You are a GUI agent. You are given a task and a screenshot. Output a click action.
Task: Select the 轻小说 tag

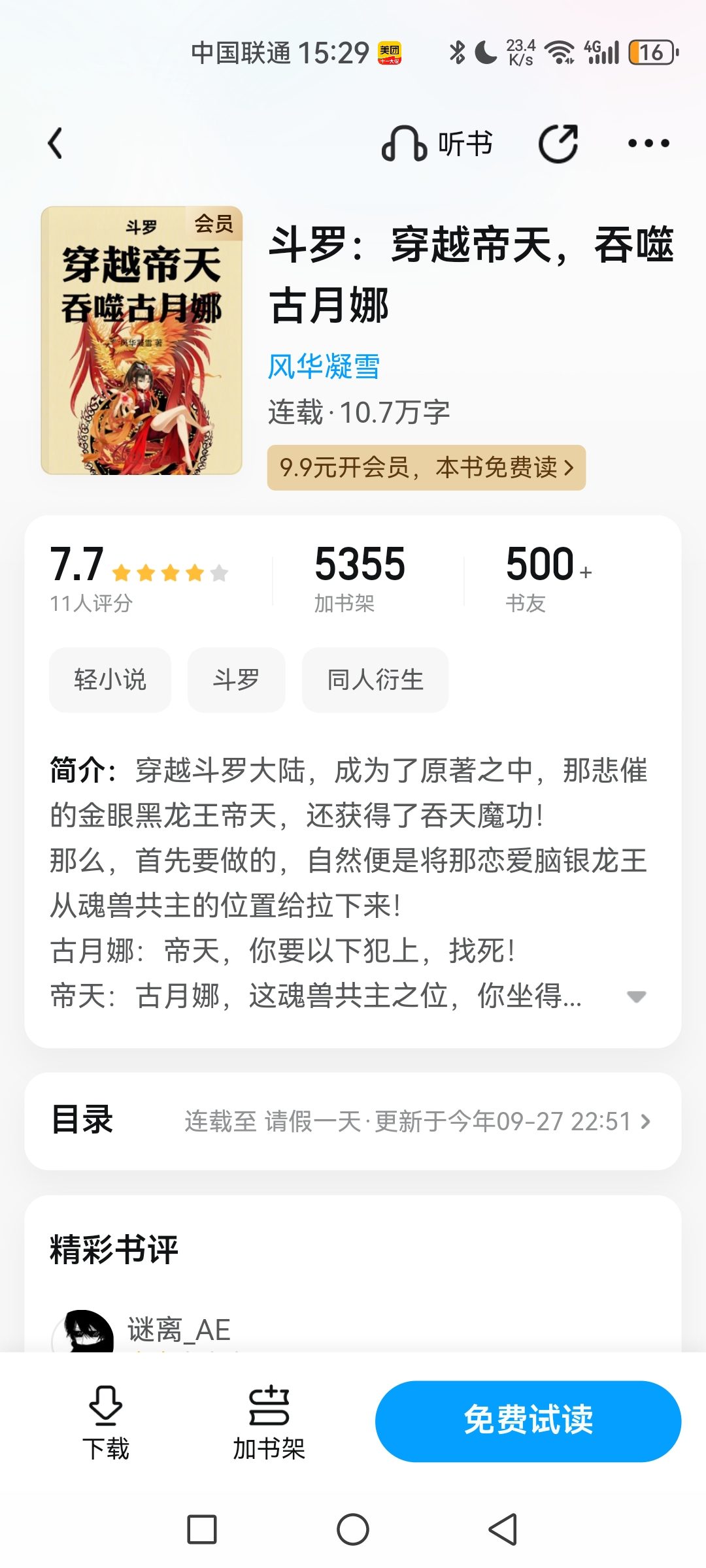(110, 679)
